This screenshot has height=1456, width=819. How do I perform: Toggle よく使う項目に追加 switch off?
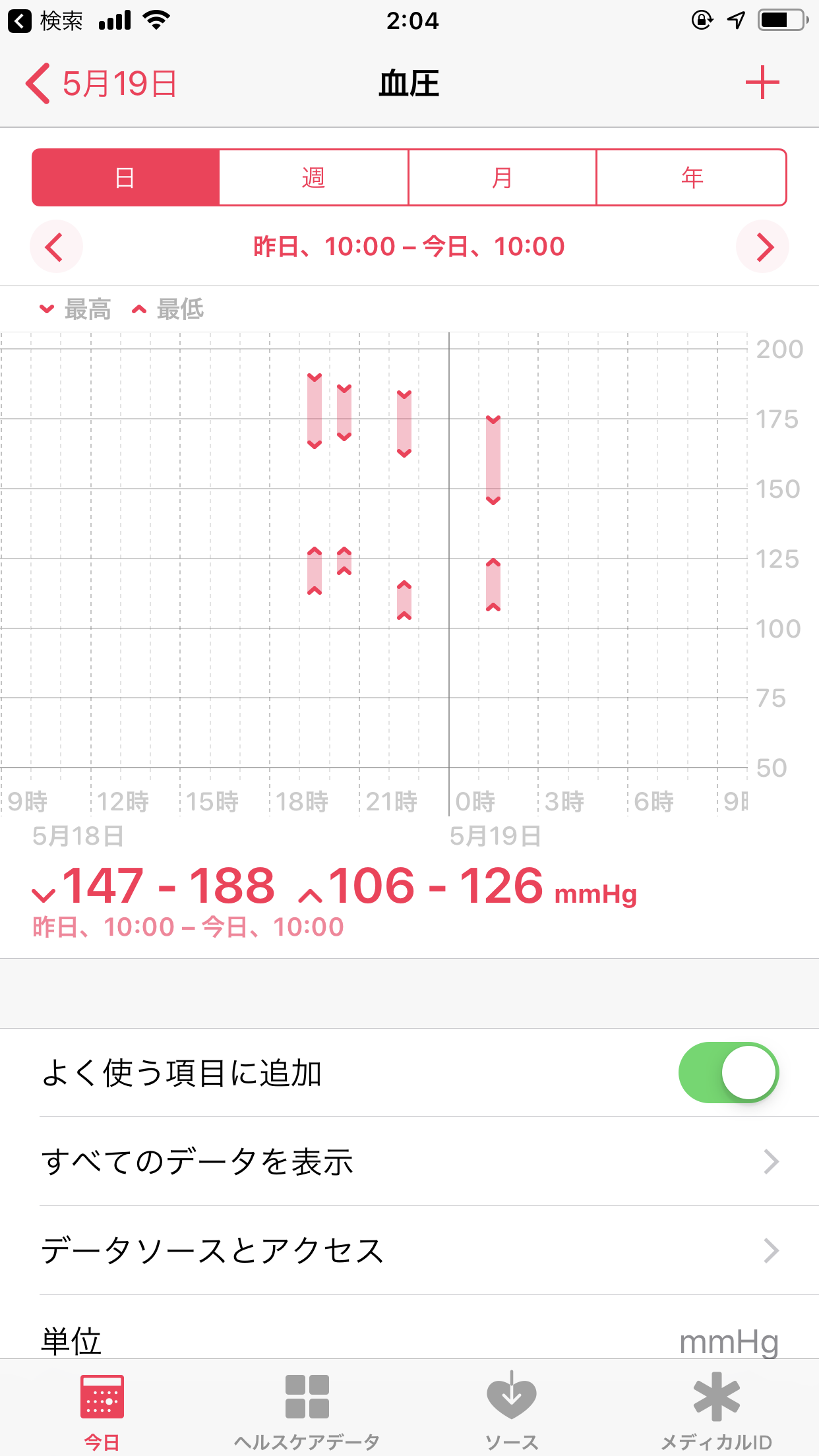tap(729, 1072)
